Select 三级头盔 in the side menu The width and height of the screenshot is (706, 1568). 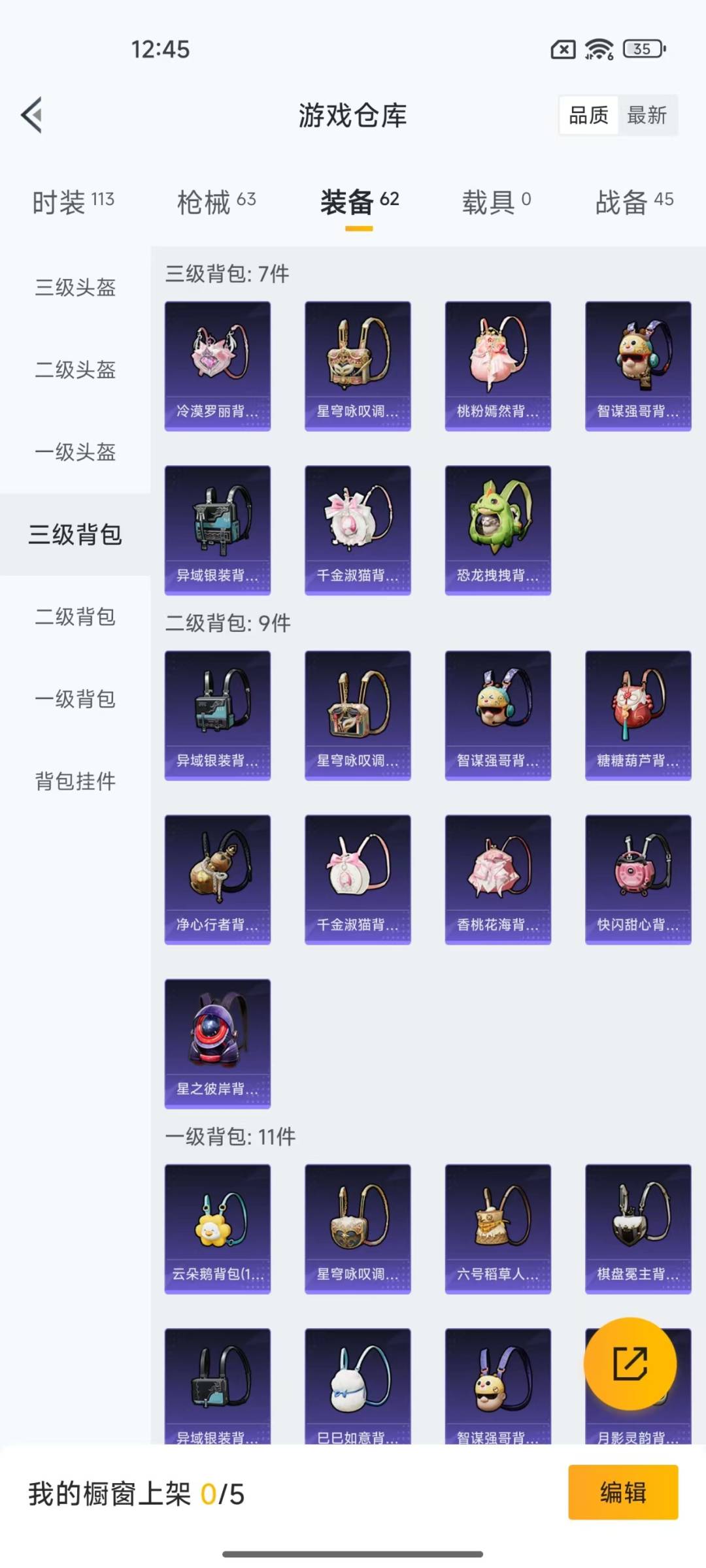[75, 287]
